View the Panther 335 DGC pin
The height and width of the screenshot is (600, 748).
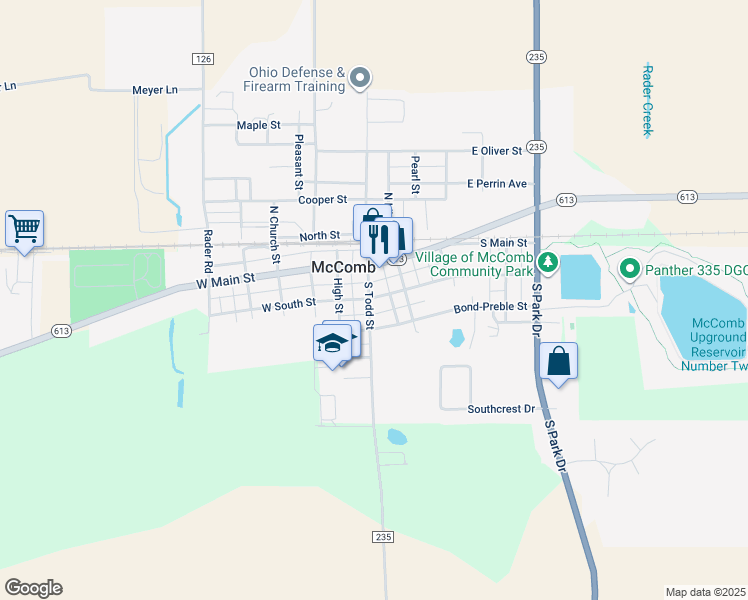pyautogui.click(x=629, y=268)
